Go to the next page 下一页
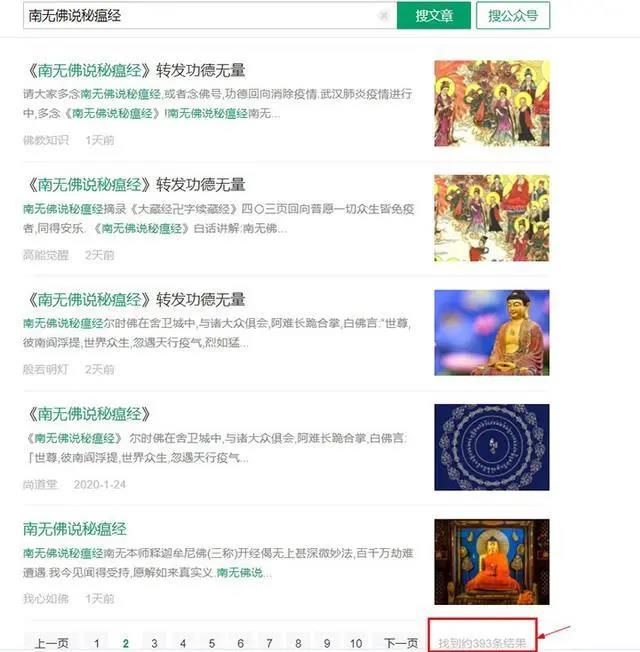The width and height of the screenshot is (640, 652). tap(401, 643)
